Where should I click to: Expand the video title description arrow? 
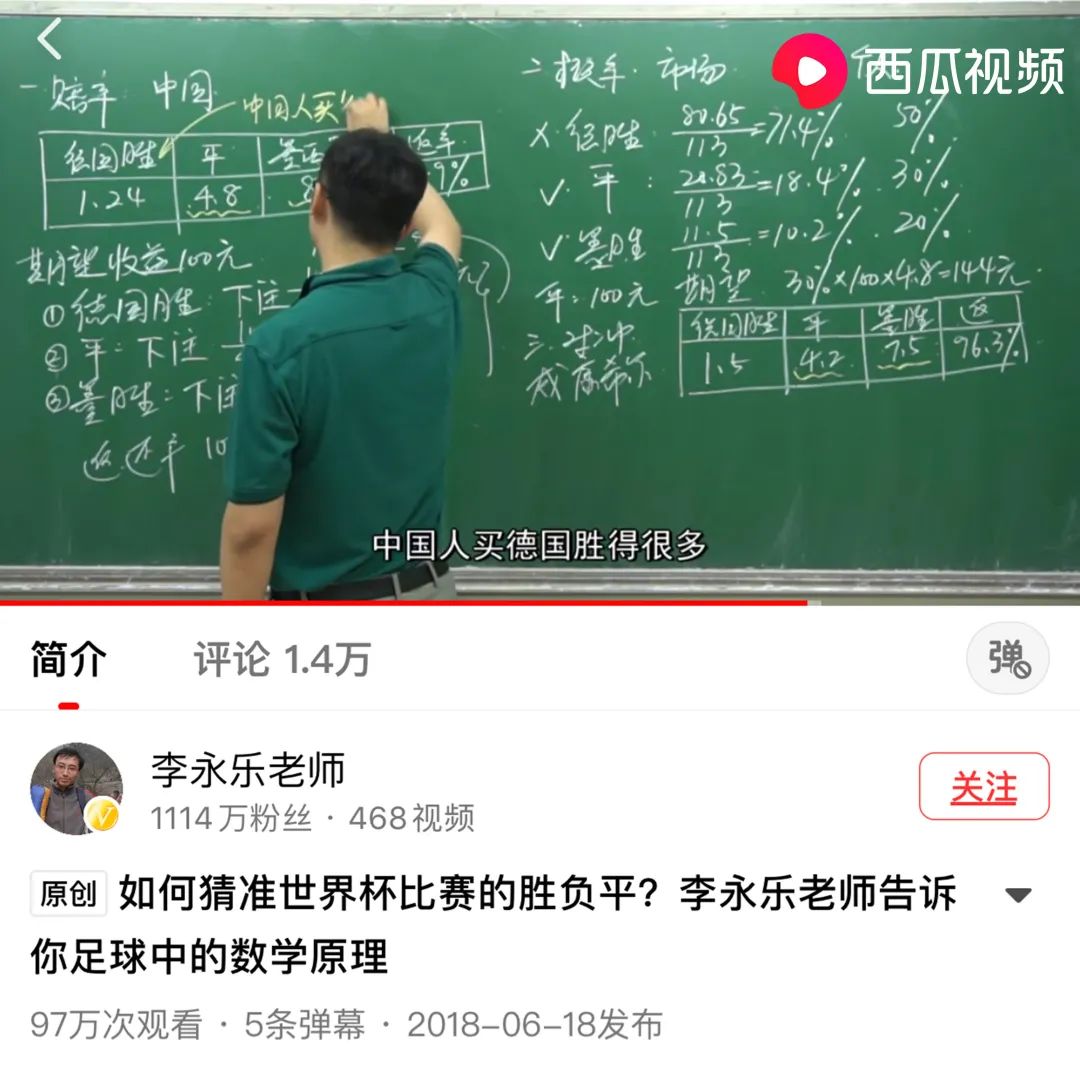1018,895
